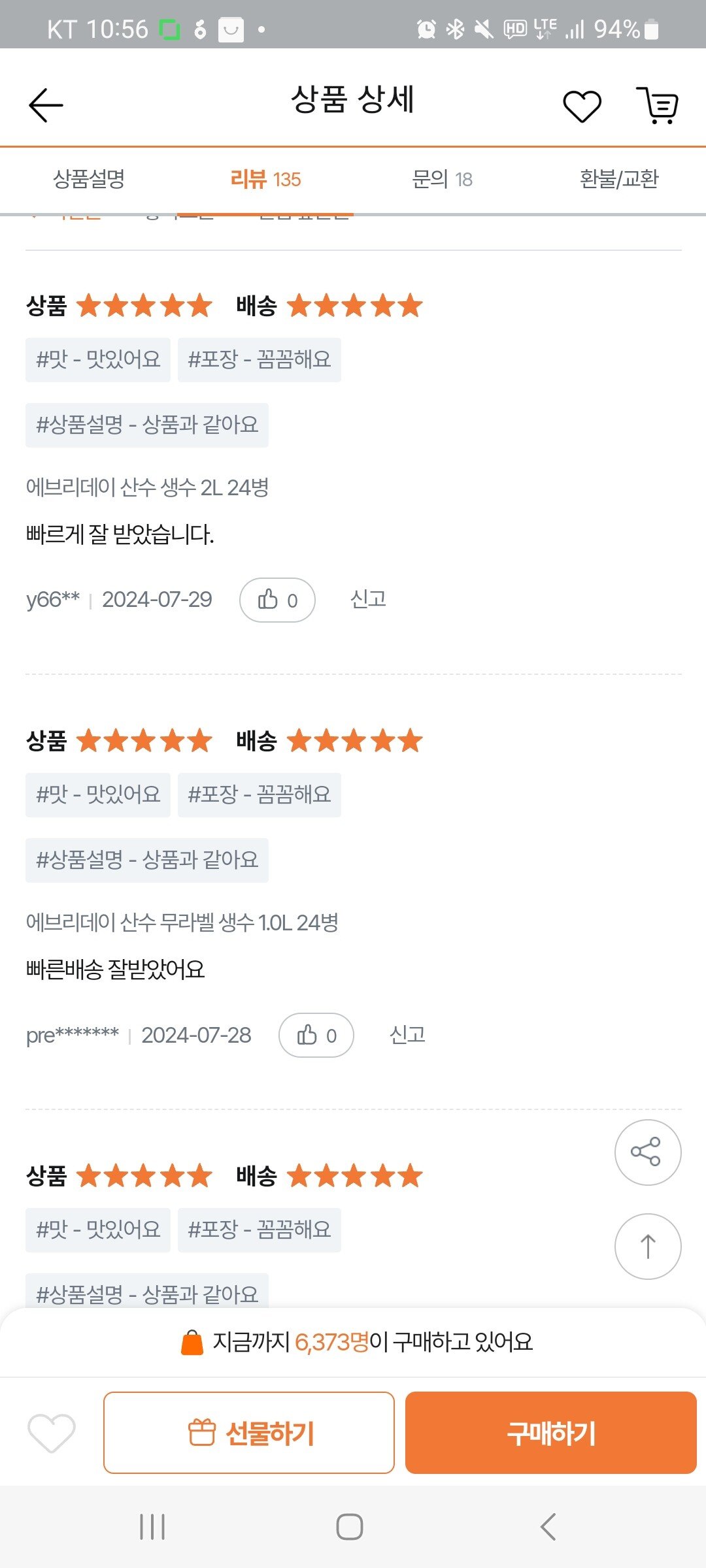Tap the 선물하기 gift button
The width and height of the screenshot is (706, 1568).
coord(249,1432)
